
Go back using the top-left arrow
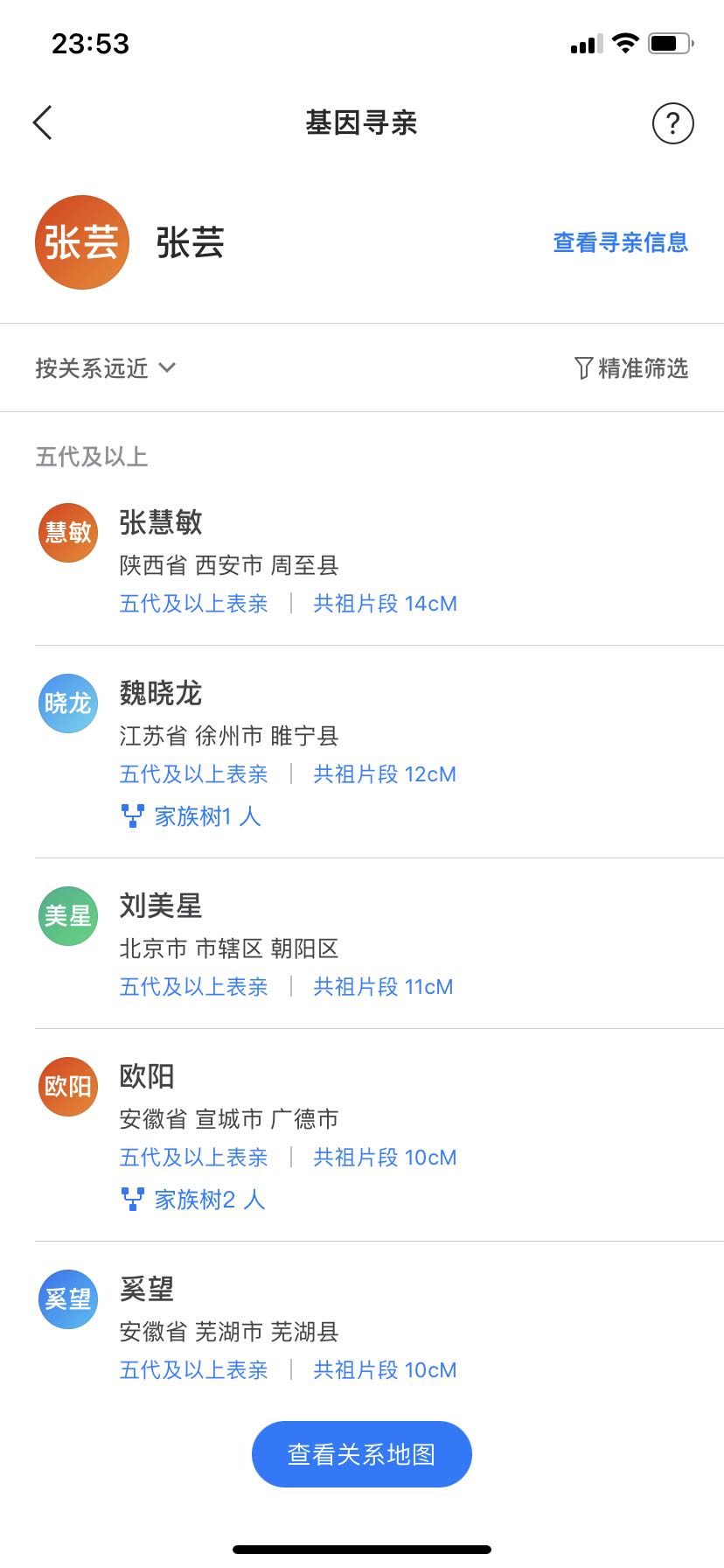tap(43, 122)
